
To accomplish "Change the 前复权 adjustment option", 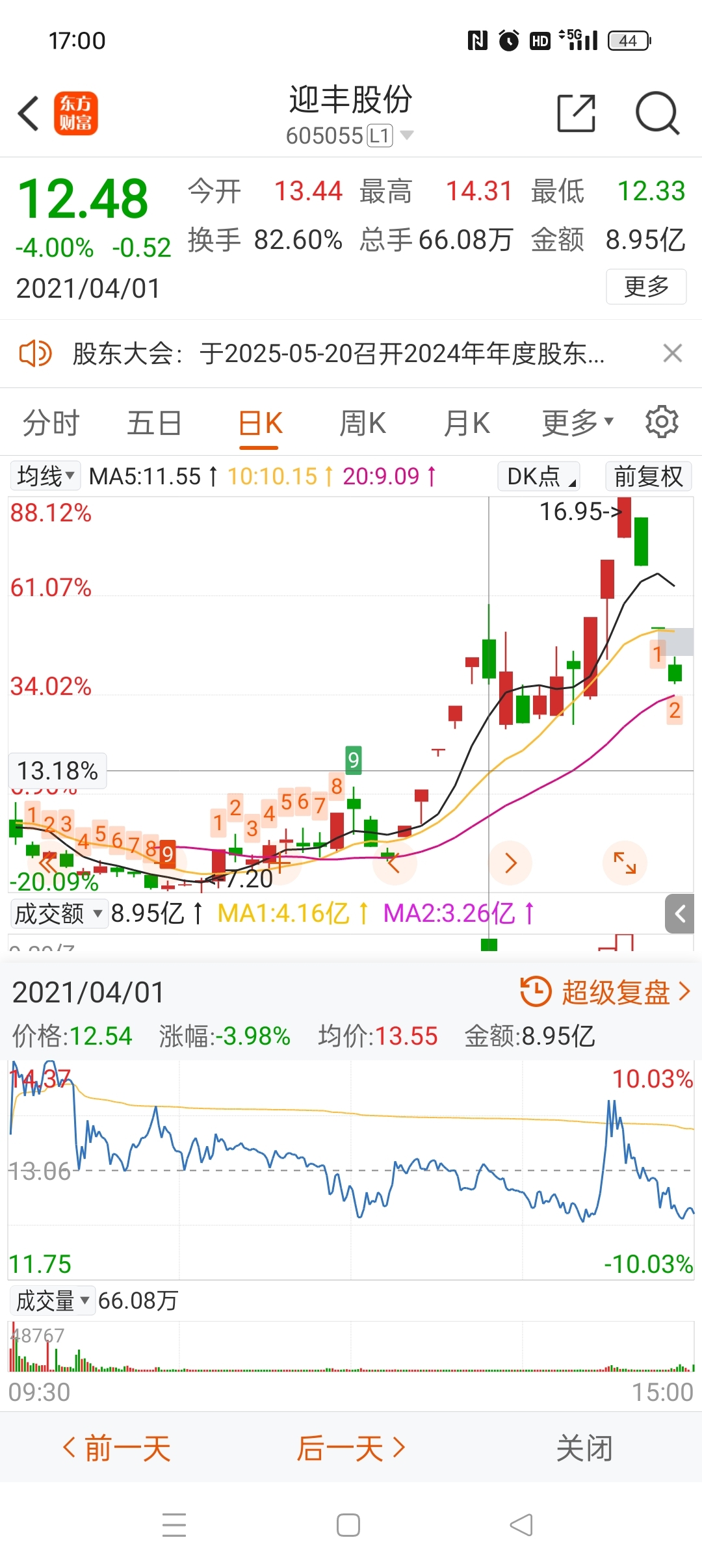I will [x=648, y=476].
